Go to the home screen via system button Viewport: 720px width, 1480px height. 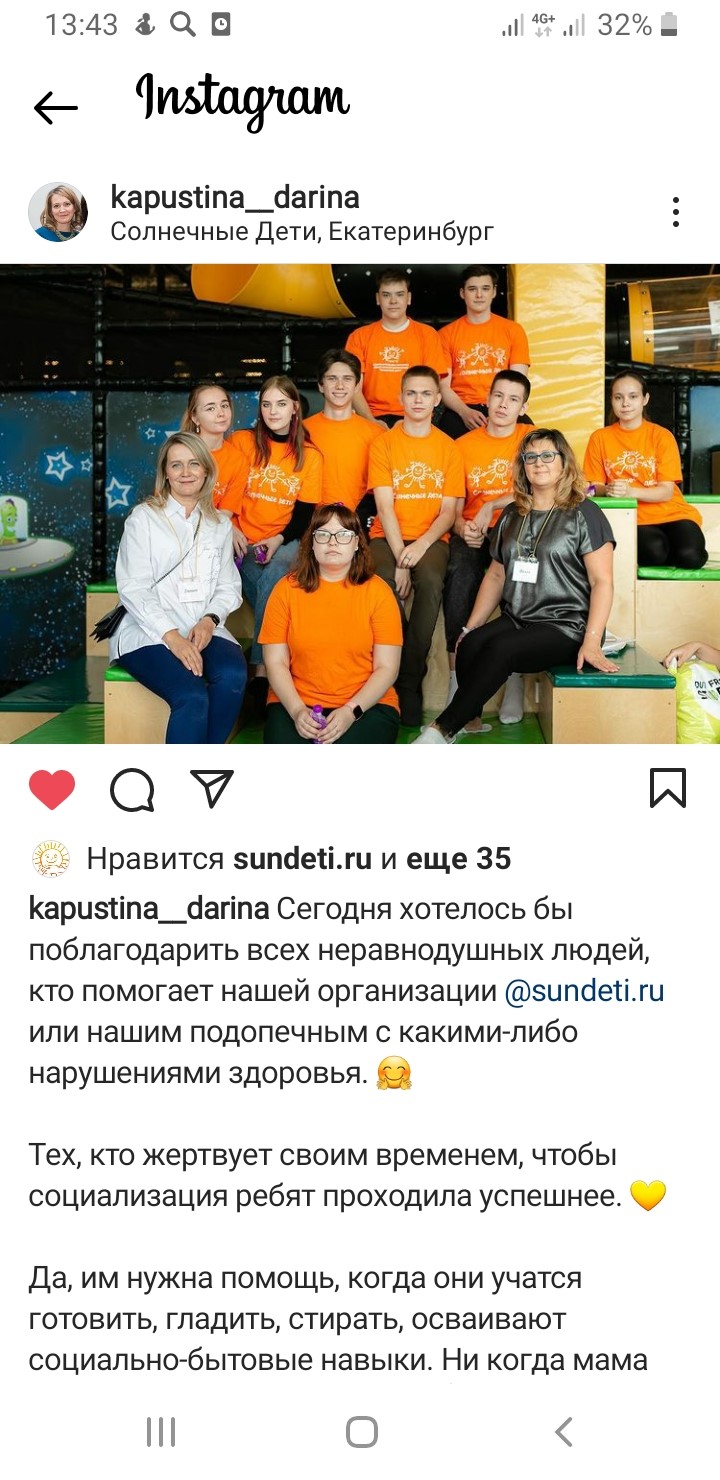361,1432
